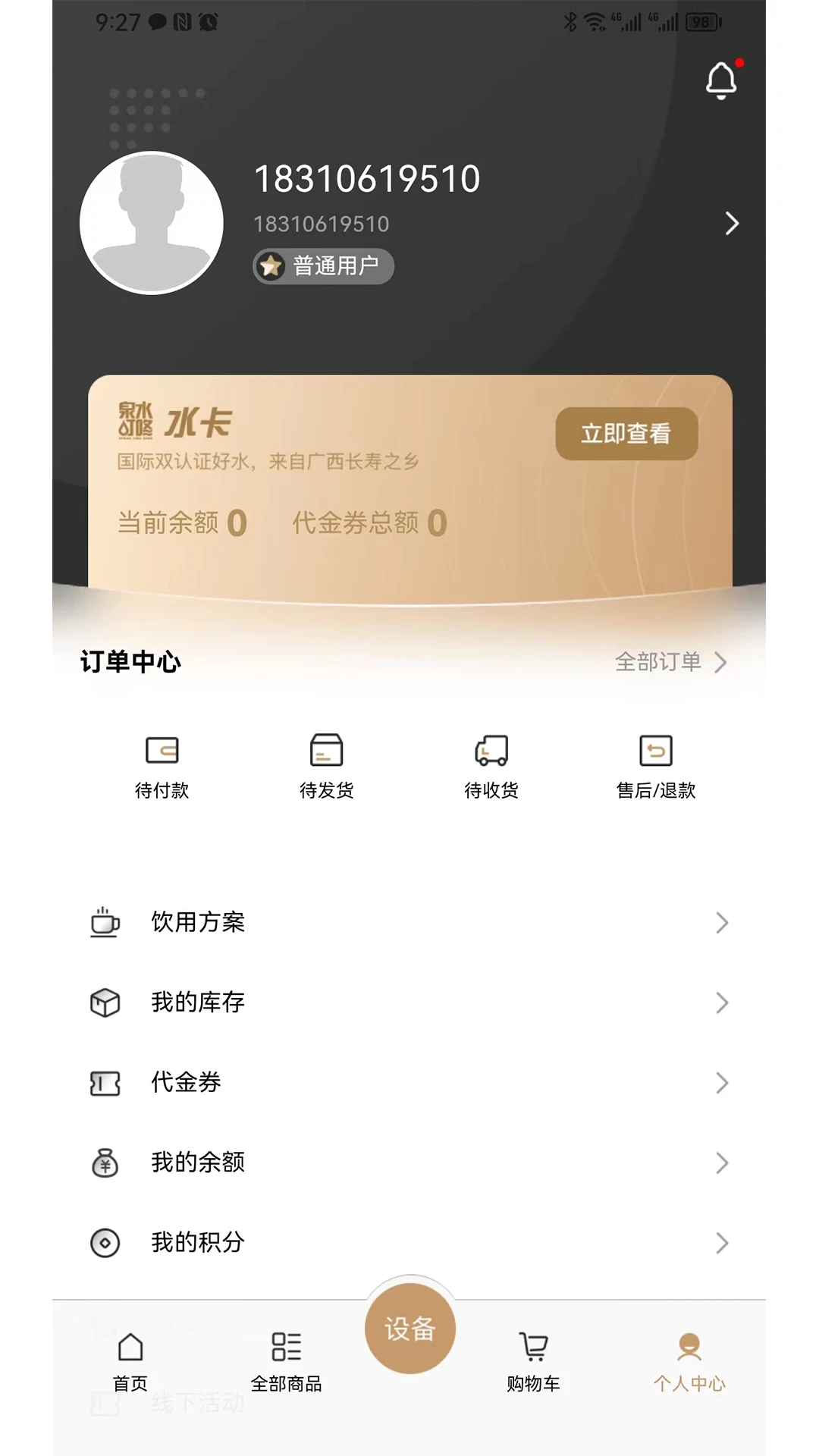Open 售后/退款 after-sales refund icon
This screenshot has height=1456, width=819.
click(657, 752)
